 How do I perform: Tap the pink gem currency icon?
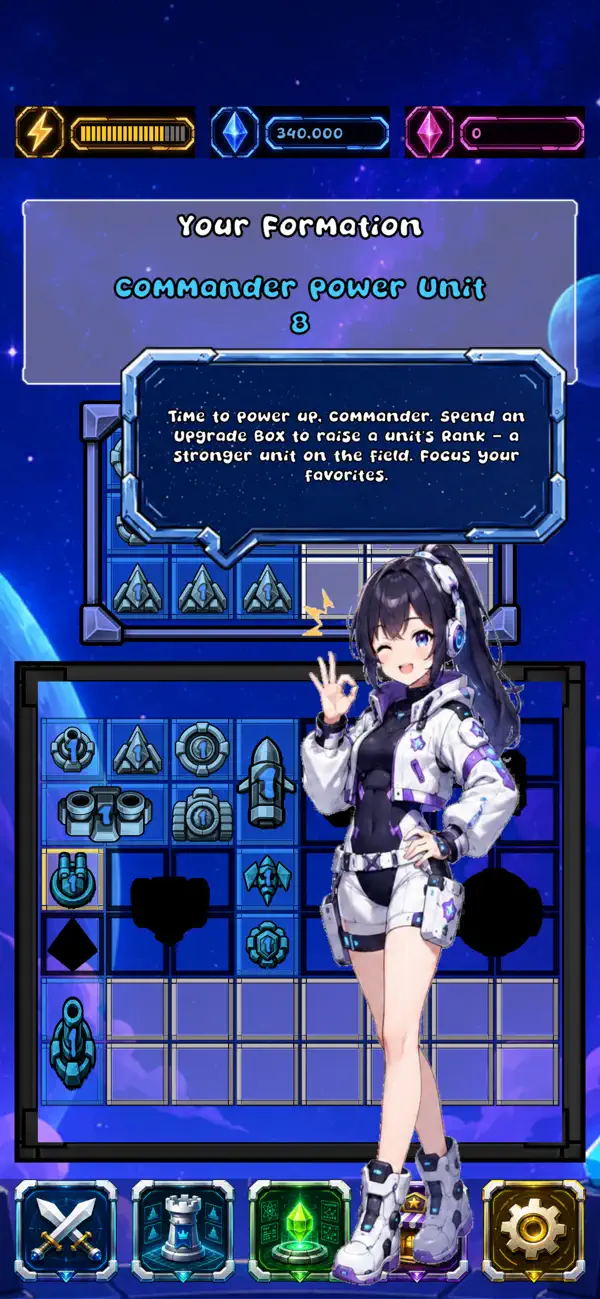tap(430, 132)
